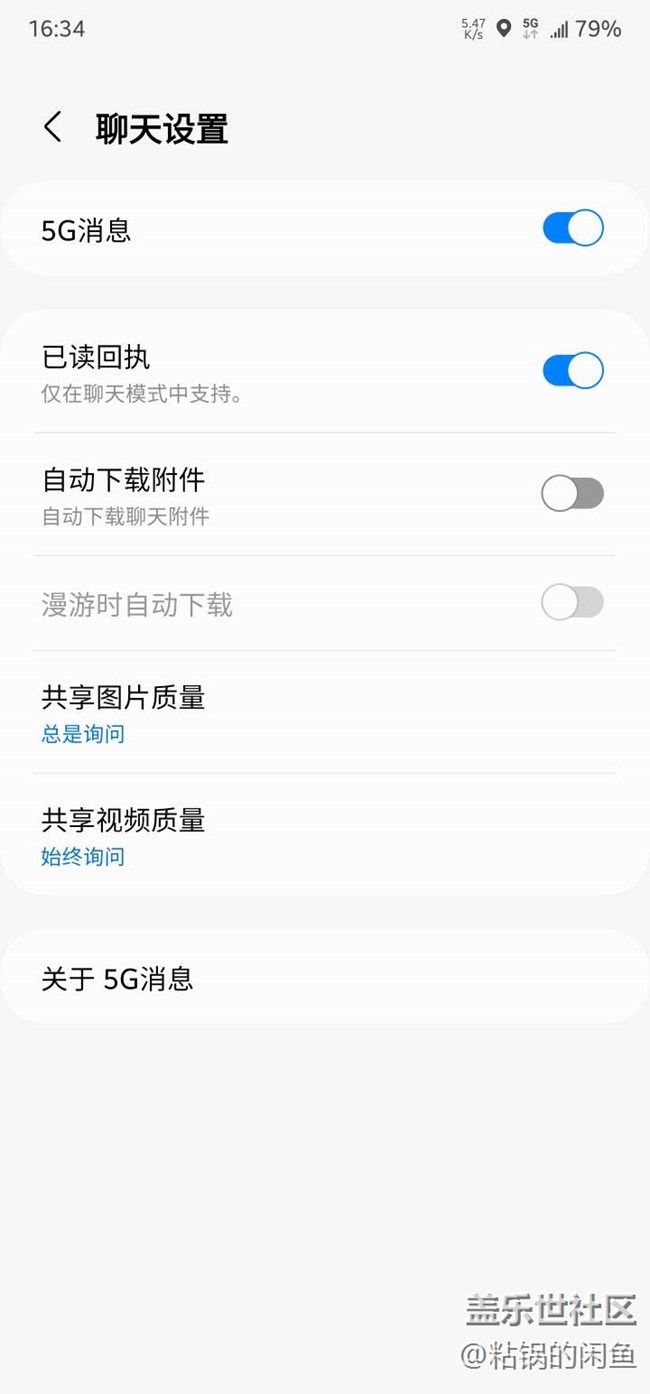Open 共享视频质量 setting
650x1394 pixels.
325,835
